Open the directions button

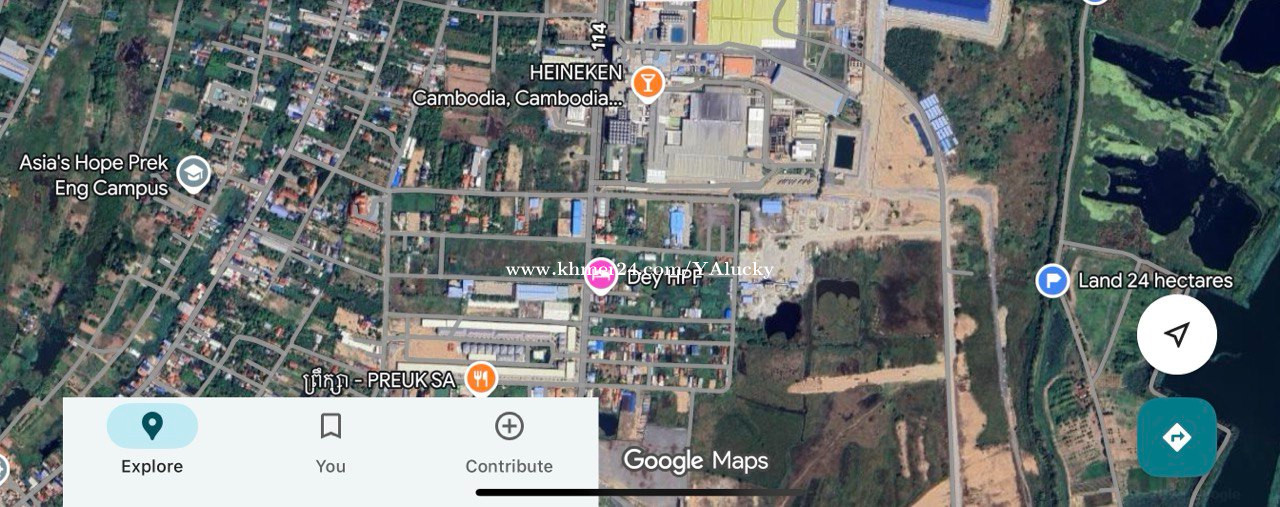click(1177, 437)
